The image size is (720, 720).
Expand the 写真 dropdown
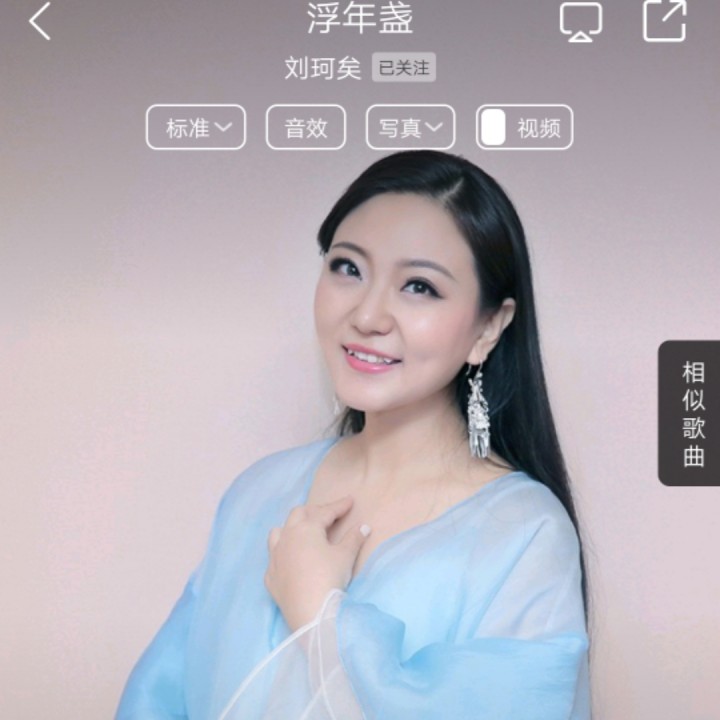(410, 127)
